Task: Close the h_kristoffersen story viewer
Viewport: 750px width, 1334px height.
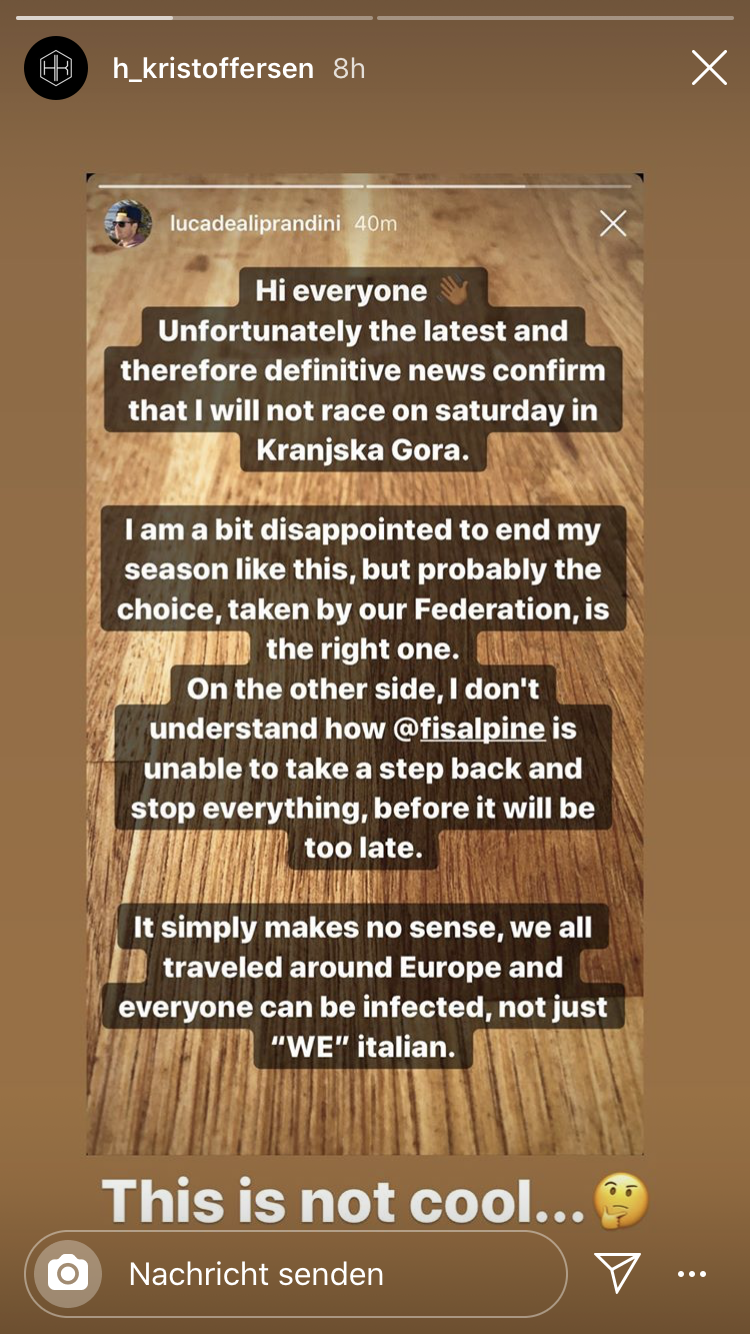Action: pyautogui.click(x=709, y=68)
